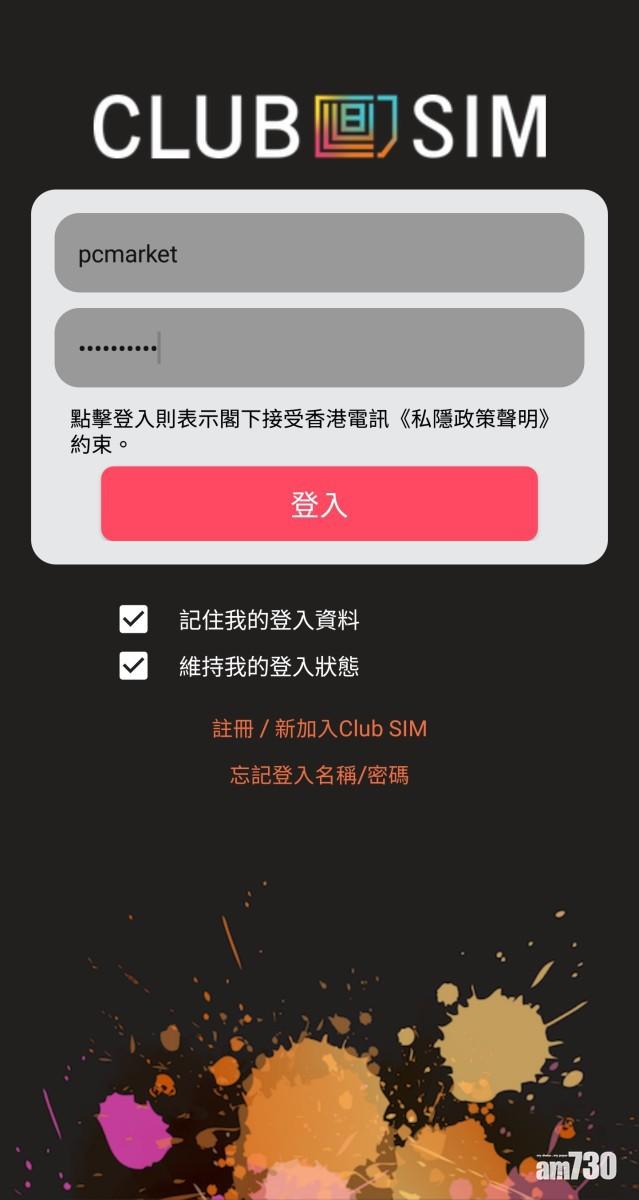
Task: Open 忘記登入名稱/密碼 link
Action: 319,775
